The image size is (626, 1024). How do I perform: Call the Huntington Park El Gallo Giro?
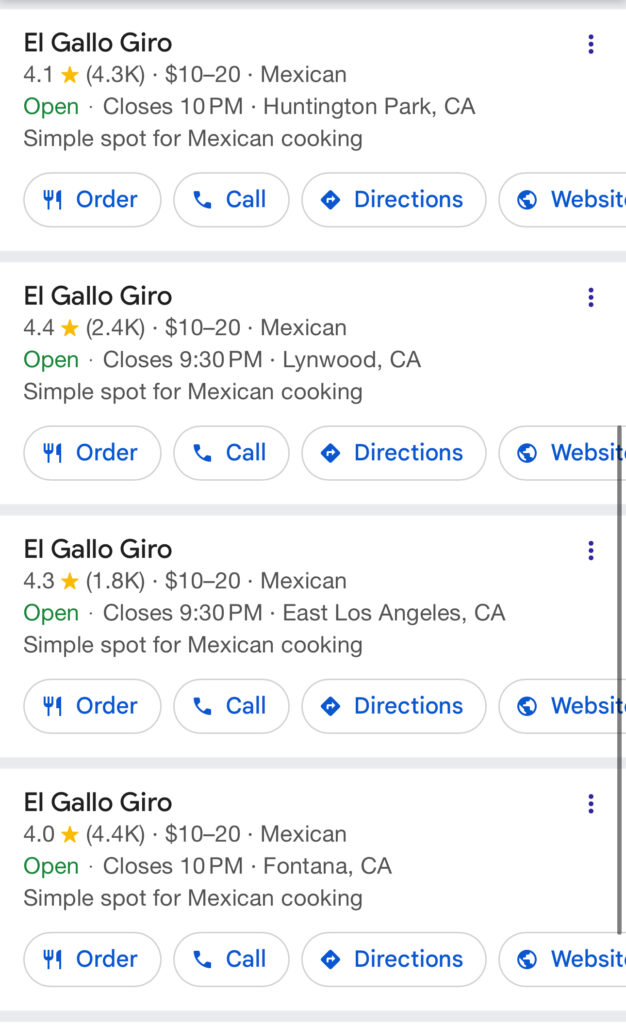(231, 200)
